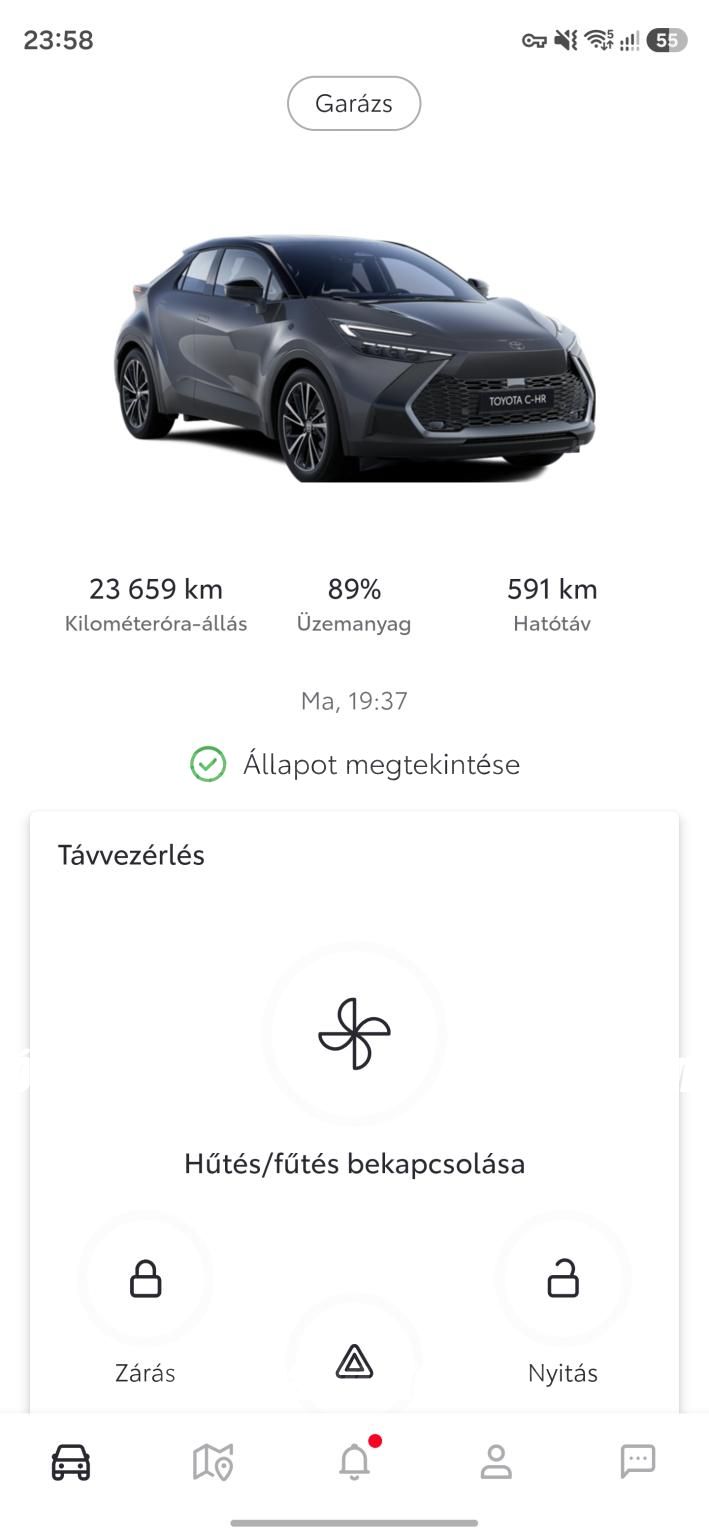Activate the hazard lights triangle button
Screen dimensions: 709x1536
[354, 1361]
